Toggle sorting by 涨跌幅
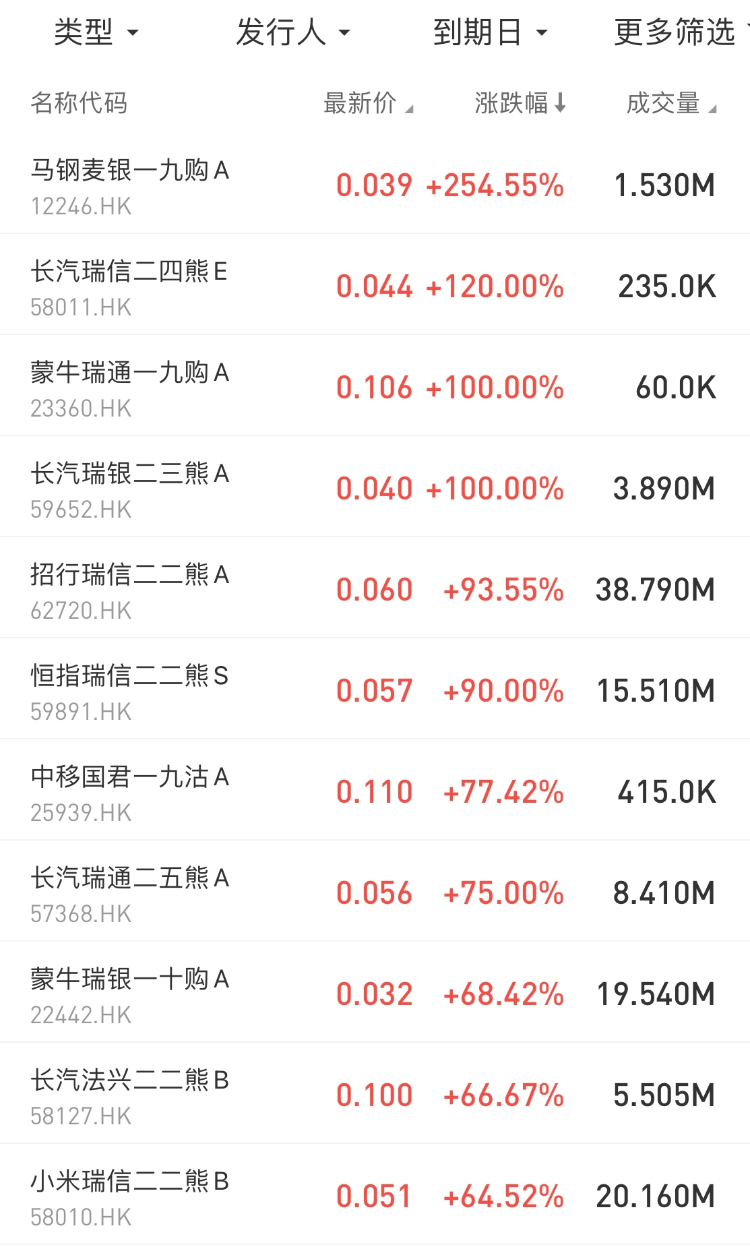Screen dimensions: 750x1247 tap(520, 103)
